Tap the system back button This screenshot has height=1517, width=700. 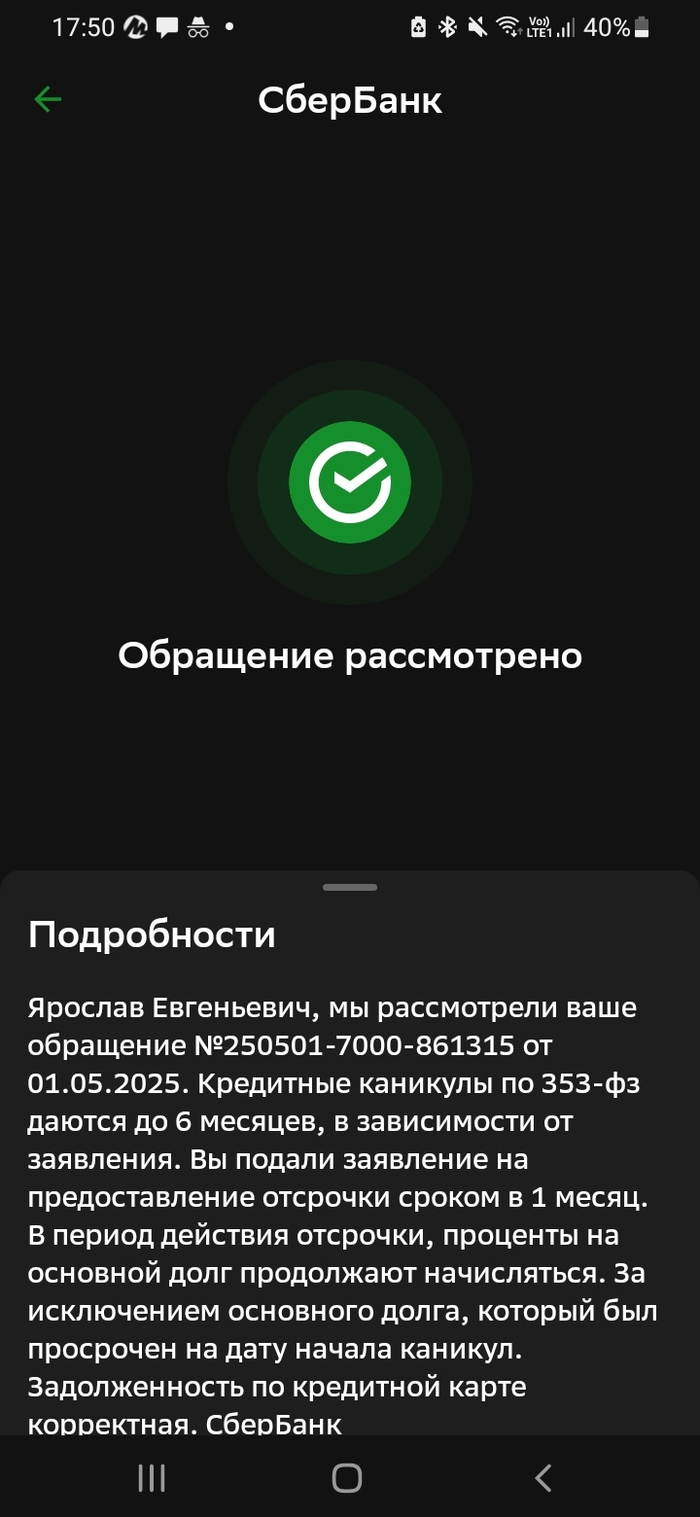(x=543, y=1478)
